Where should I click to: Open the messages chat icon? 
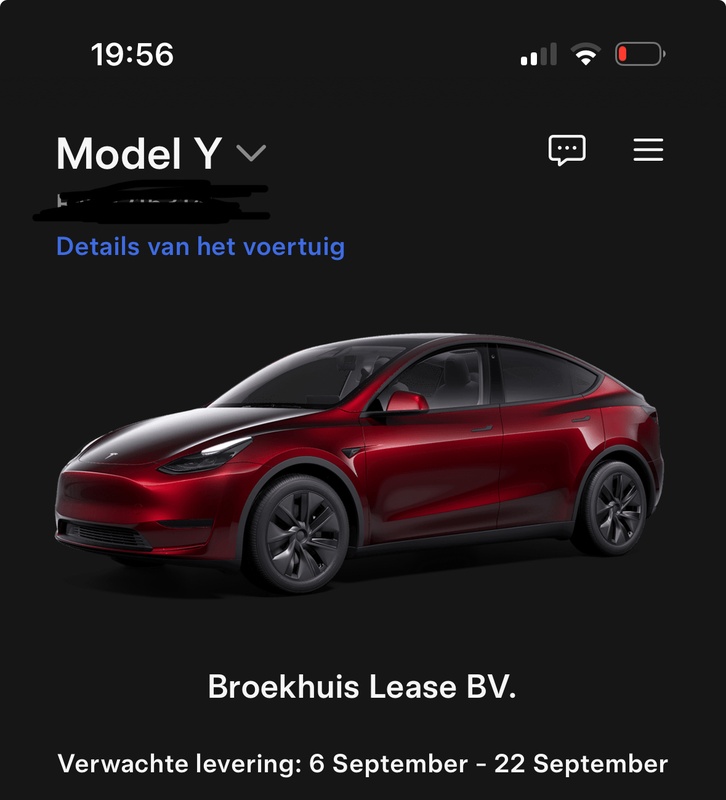click(567, 150)
